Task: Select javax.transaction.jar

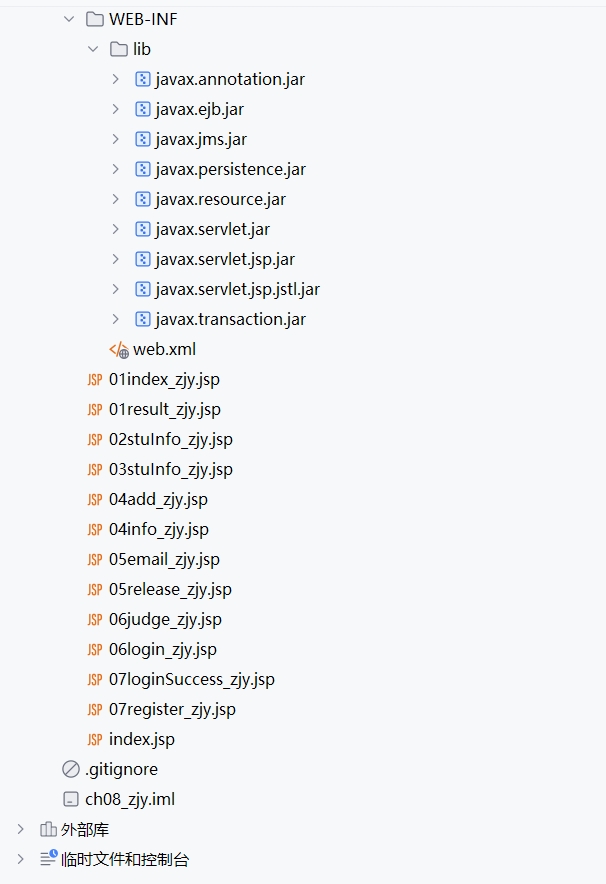Action: coord(230,319)
